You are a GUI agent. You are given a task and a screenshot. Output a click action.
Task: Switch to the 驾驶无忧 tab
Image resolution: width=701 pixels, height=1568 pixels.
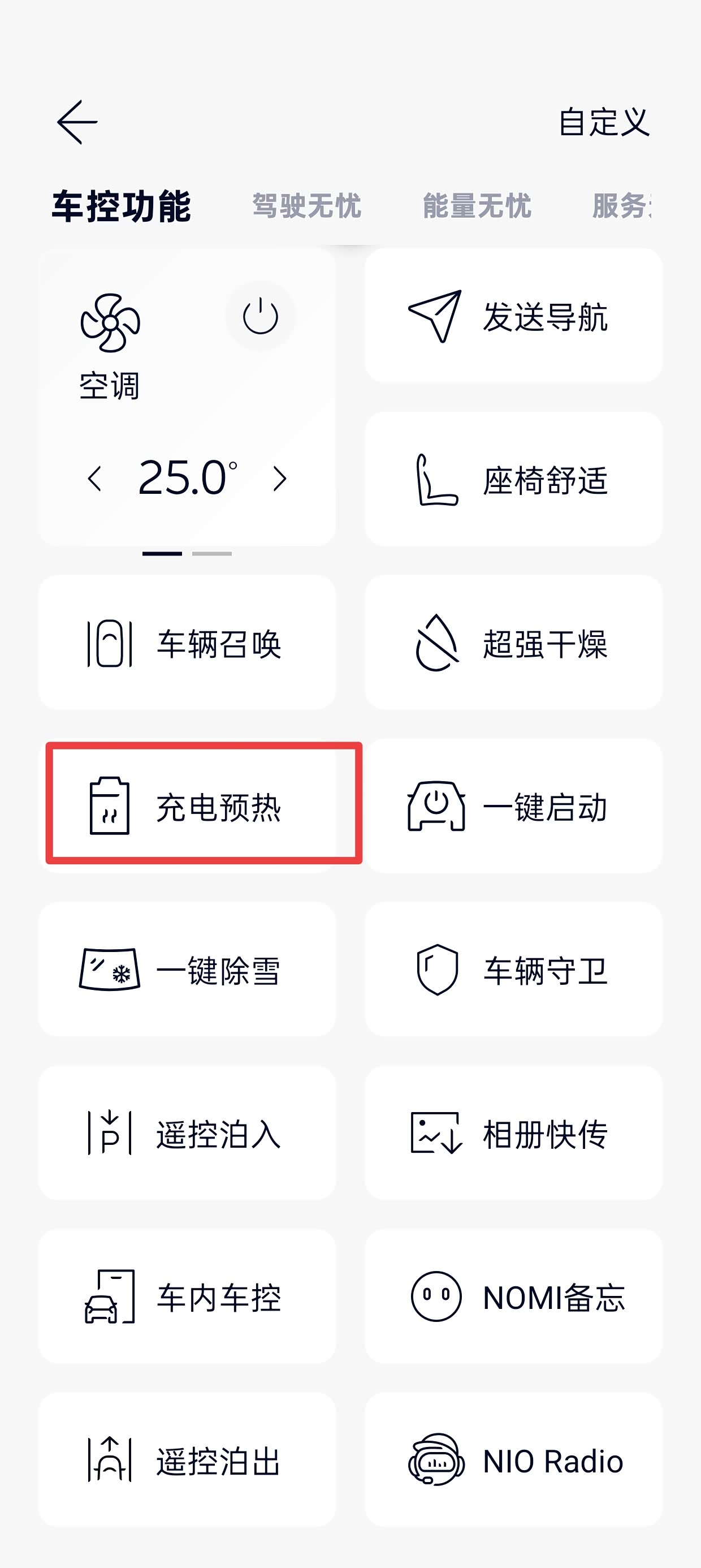click(x=306, y=206)
